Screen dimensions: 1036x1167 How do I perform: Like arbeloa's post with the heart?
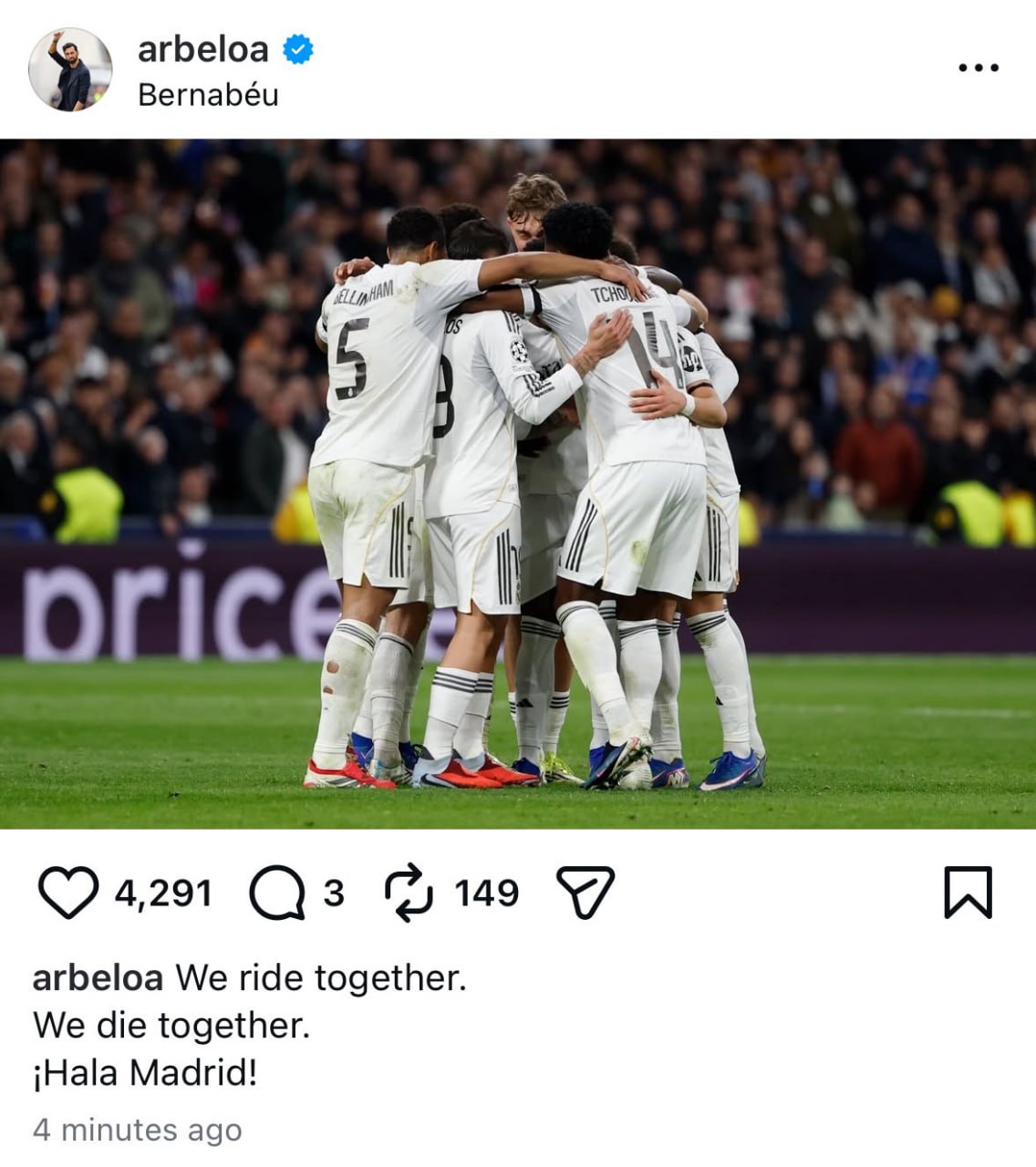[x=68, y=893]
